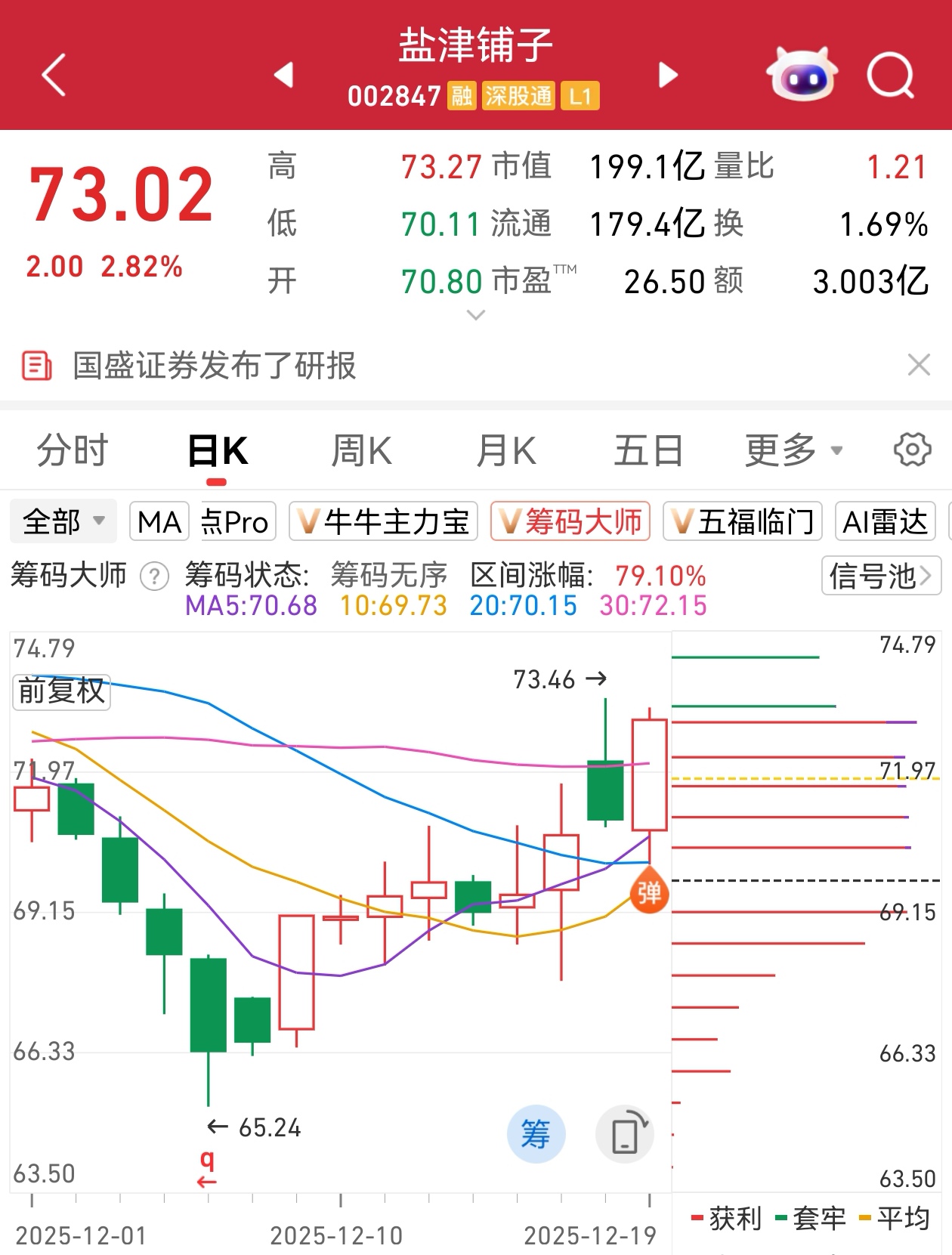Switch to the 周K tab
The height and width of the screenshot is (1255, 952).
(x=361, y=451)
